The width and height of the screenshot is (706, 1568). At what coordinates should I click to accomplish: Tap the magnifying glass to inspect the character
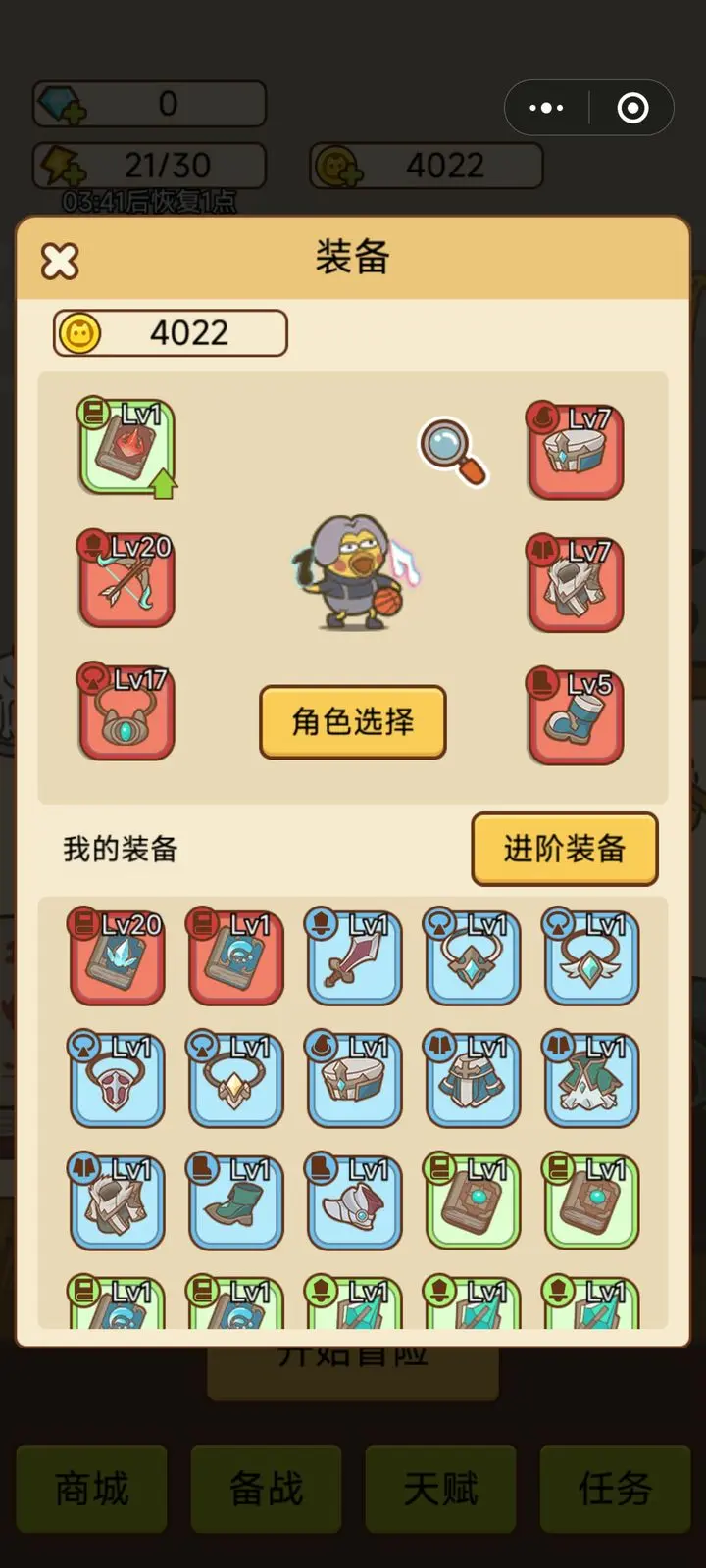click(x=452, y=451)
